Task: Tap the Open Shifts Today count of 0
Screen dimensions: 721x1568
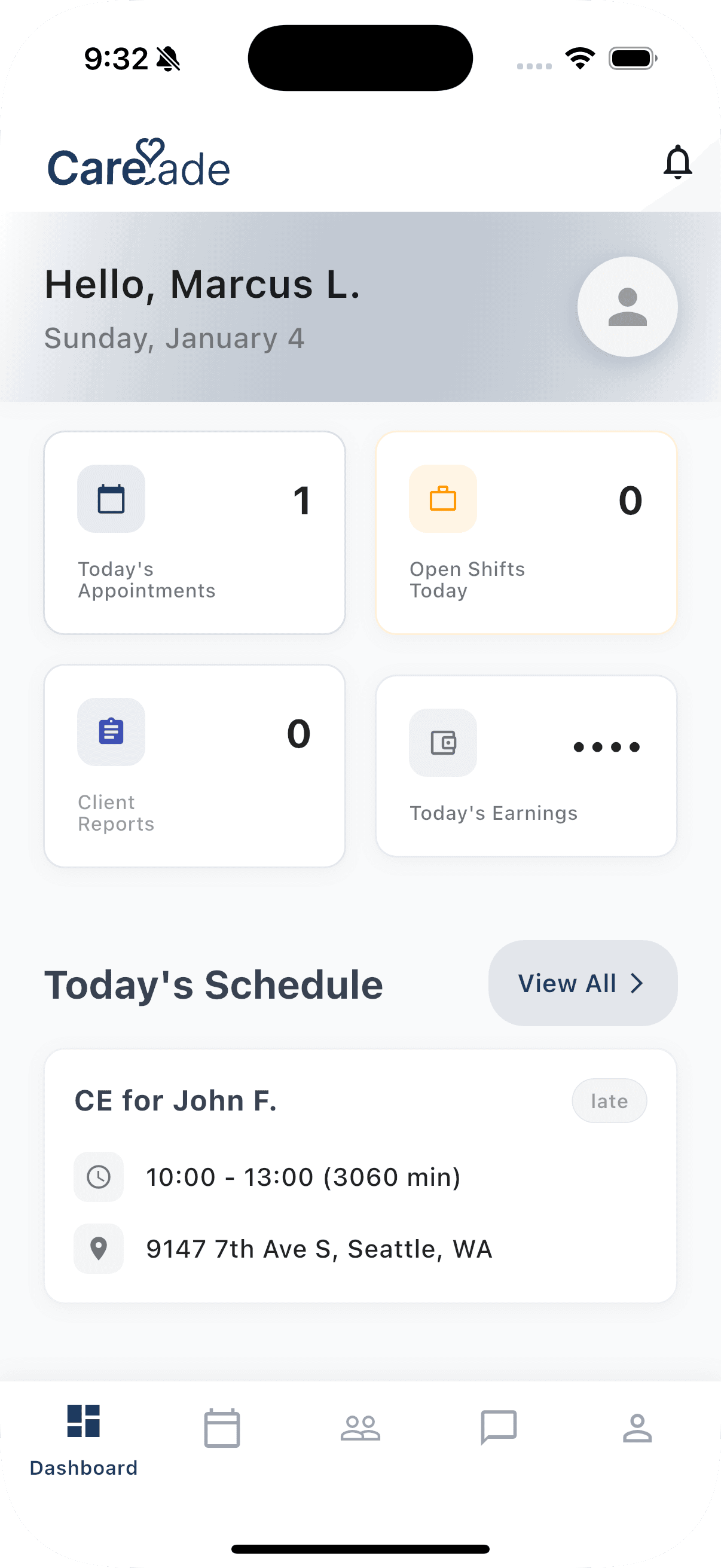Action: tap(631, 499)
